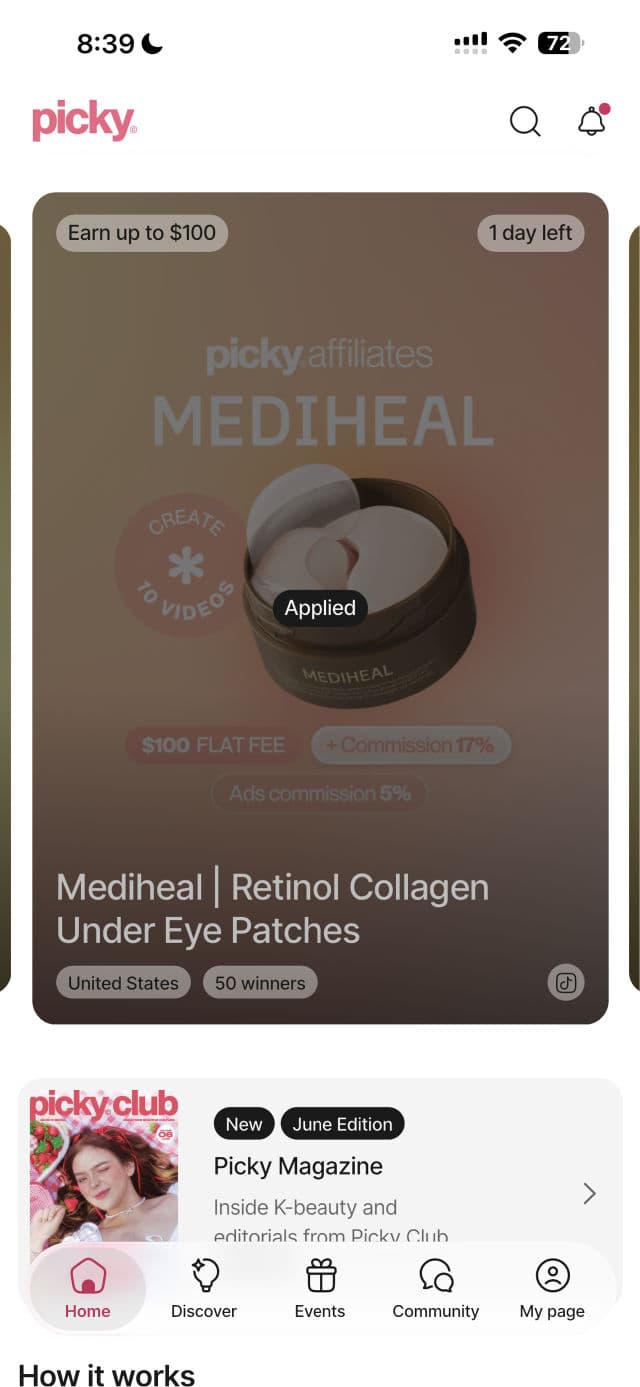The width and height of the screenshot is (640, 1387).
Task: Go to the Home tab
Action: click(88, 1290)
